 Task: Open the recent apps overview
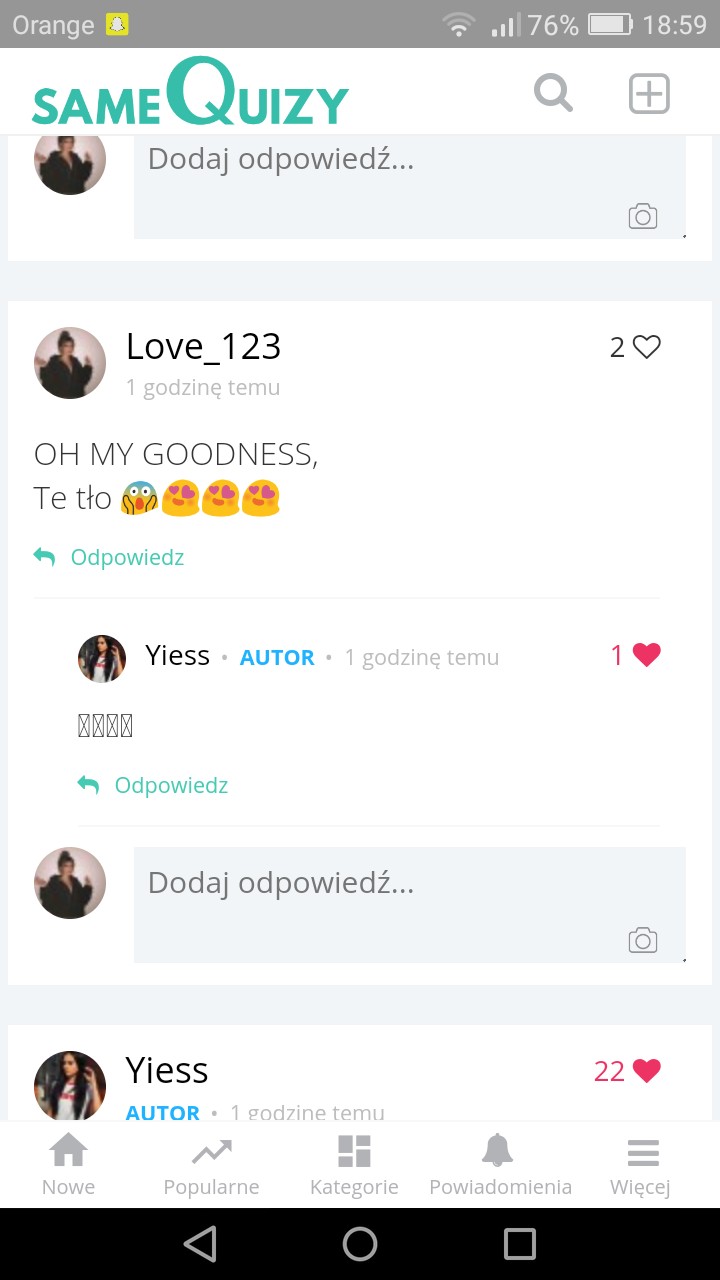click(520, 1244)
